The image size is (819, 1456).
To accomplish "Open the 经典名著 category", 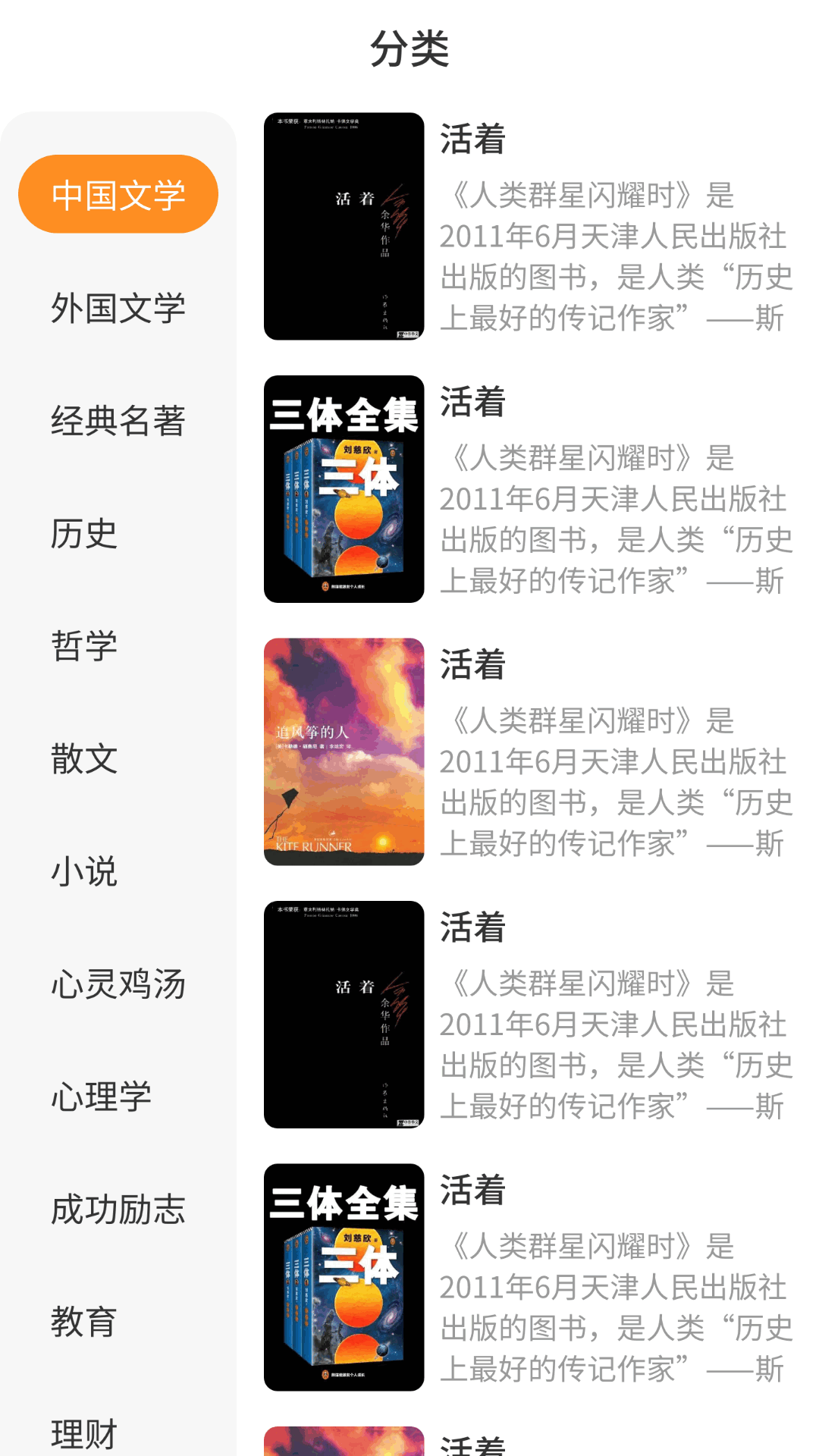I will pyautogui.click(x=117, y=423).
